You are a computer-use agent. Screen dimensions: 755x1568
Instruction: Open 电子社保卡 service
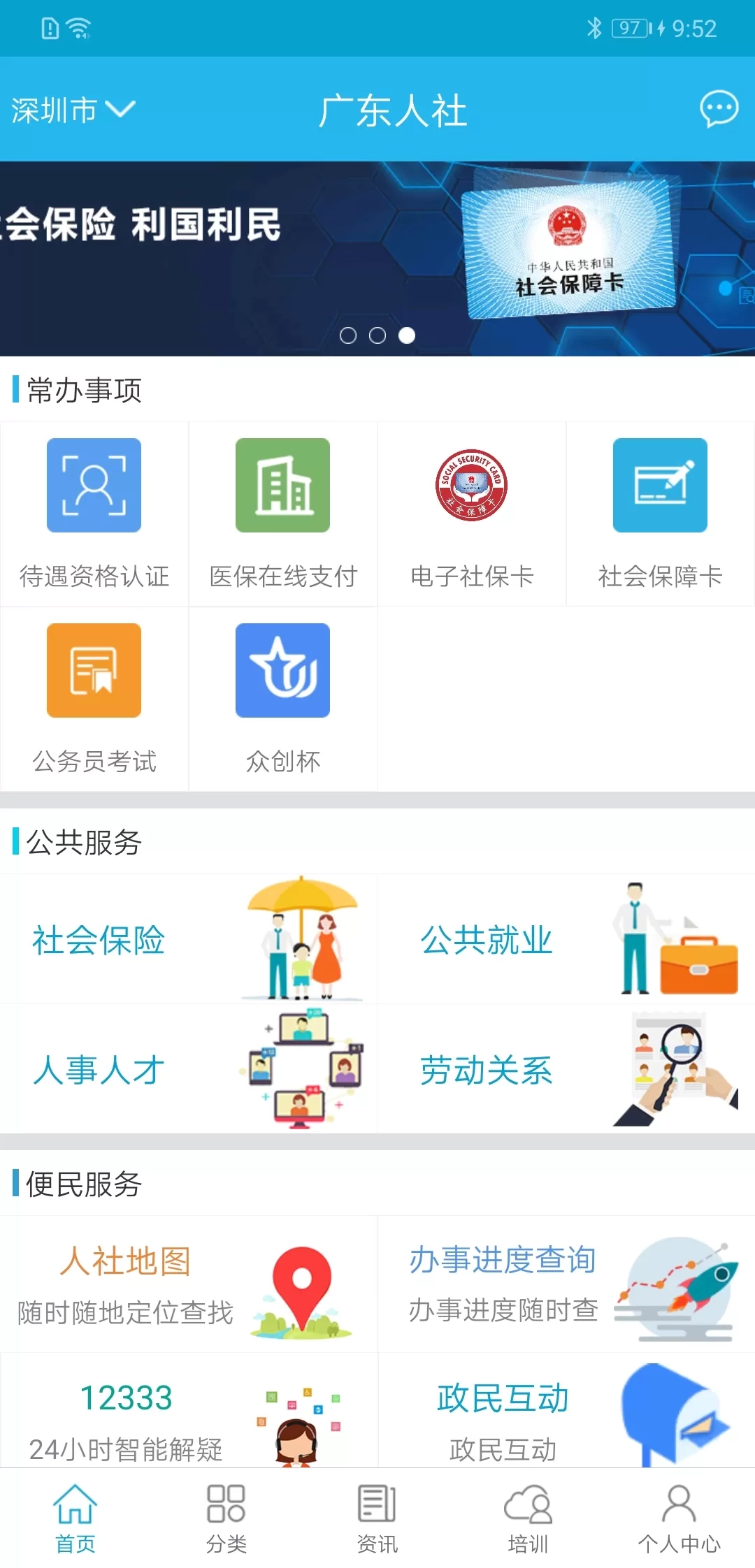coord(472,514)
